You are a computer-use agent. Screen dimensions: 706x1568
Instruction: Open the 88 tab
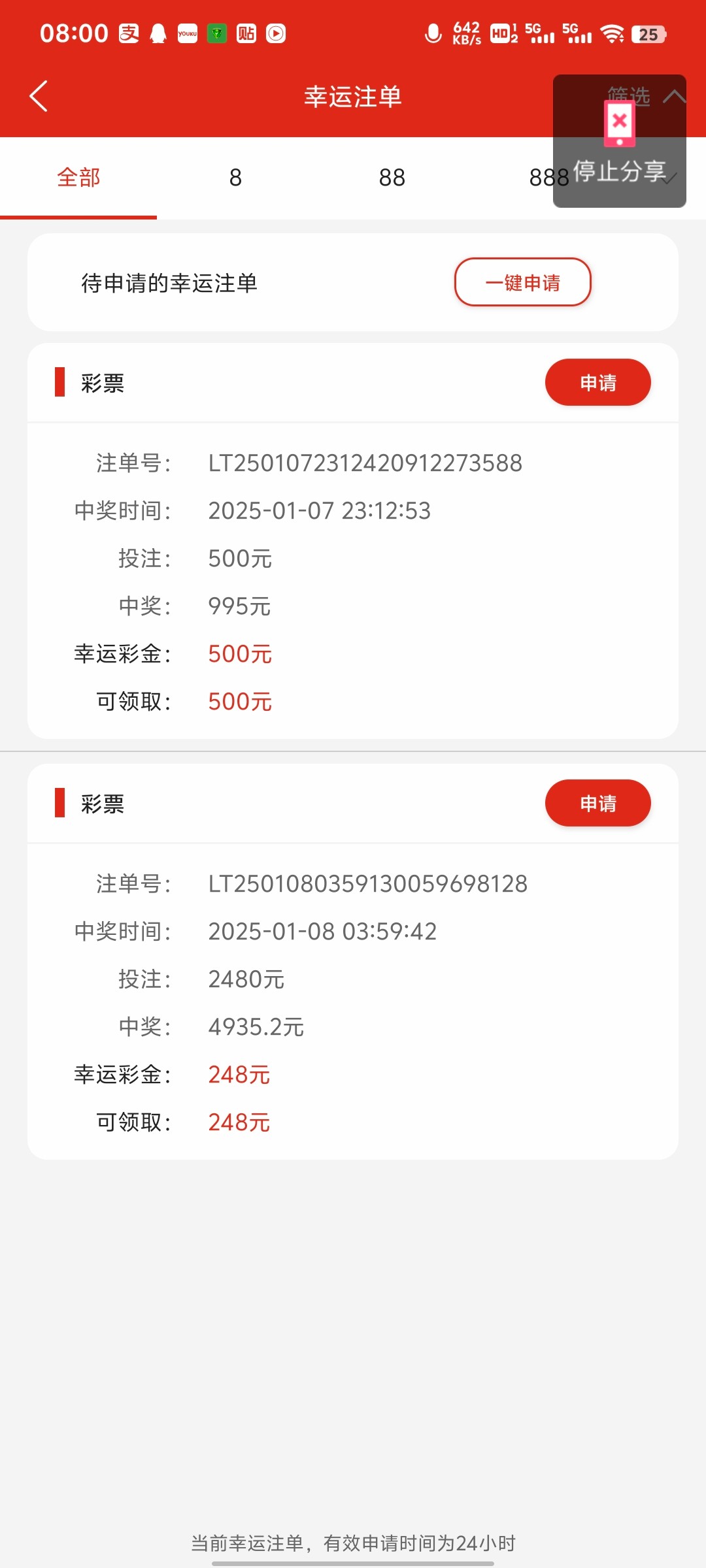point(392,178)
